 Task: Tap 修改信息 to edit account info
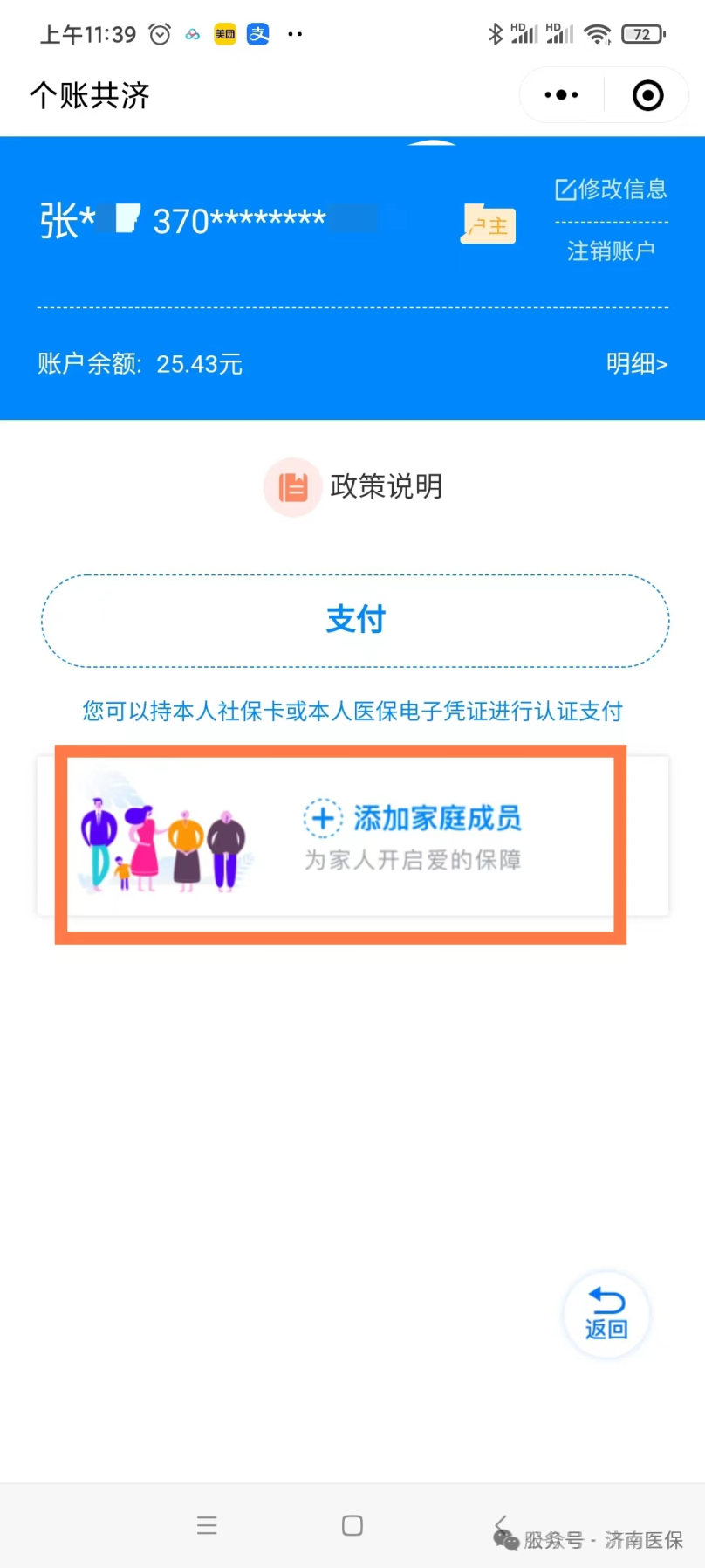pyautogui.click(x=611, y=189)
